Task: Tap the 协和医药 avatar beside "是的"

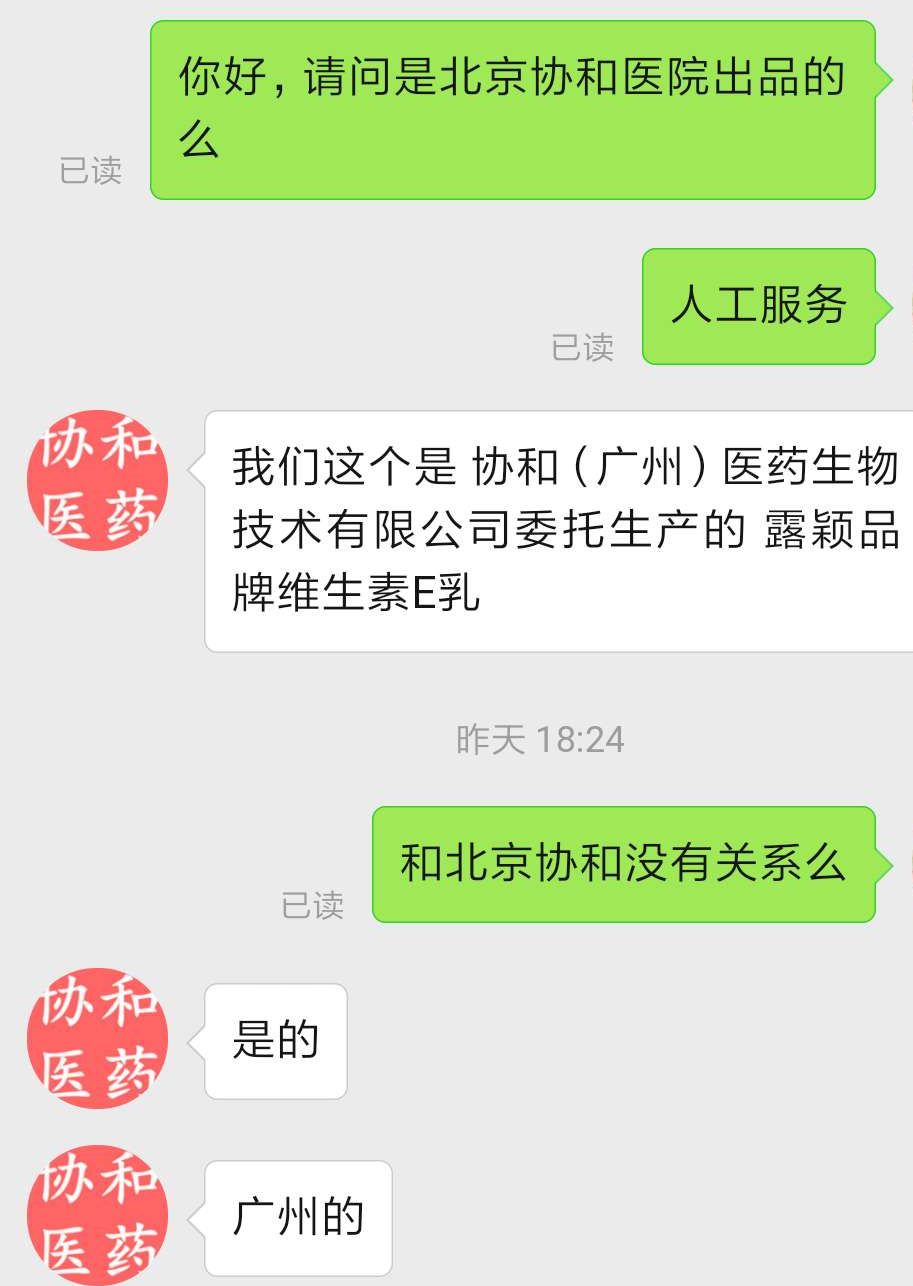Action: 96,1039
